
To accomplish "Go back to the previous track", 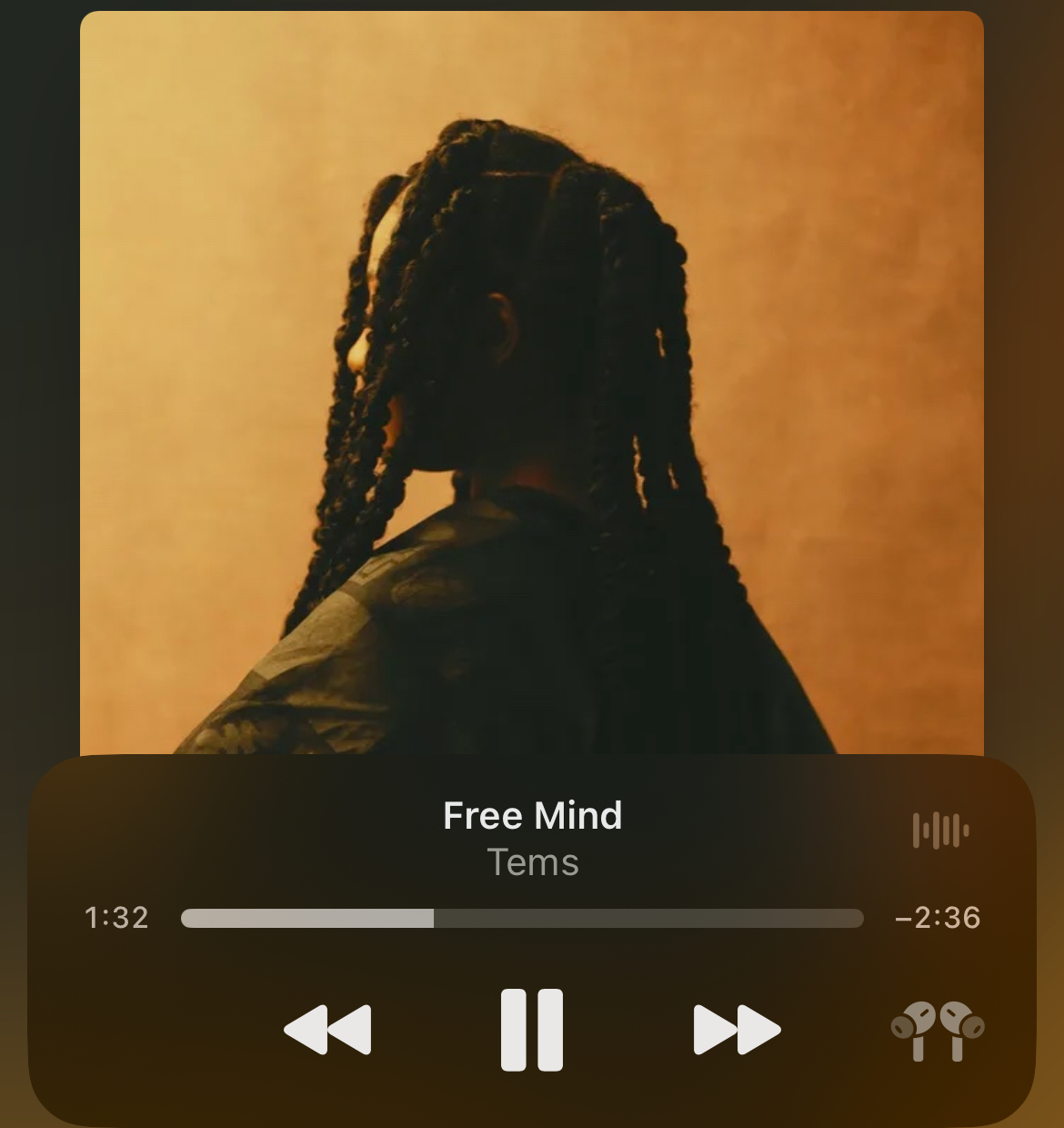I will pos(327,1030).
